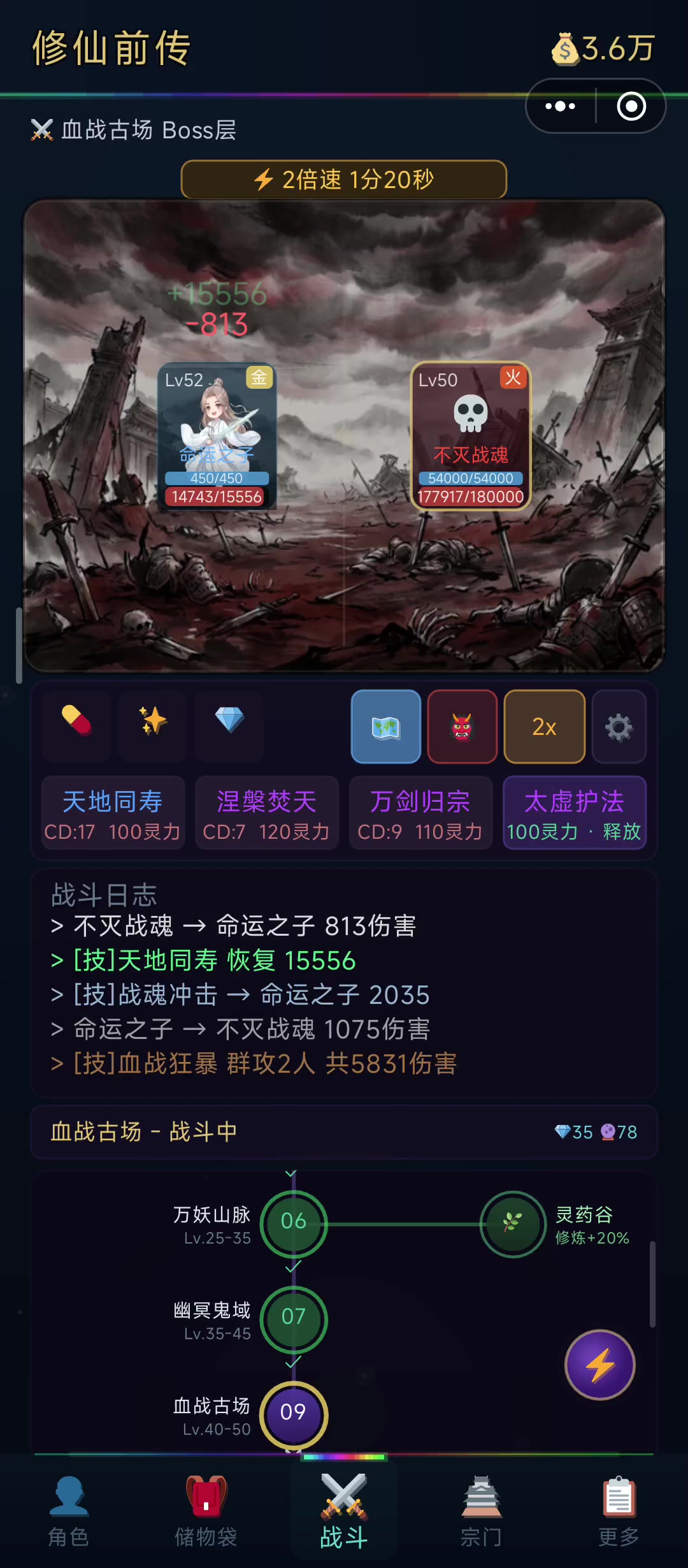Cast the 涅槃焚天 skill
The image size is (688, 1568).
click(x=266, y=813)
